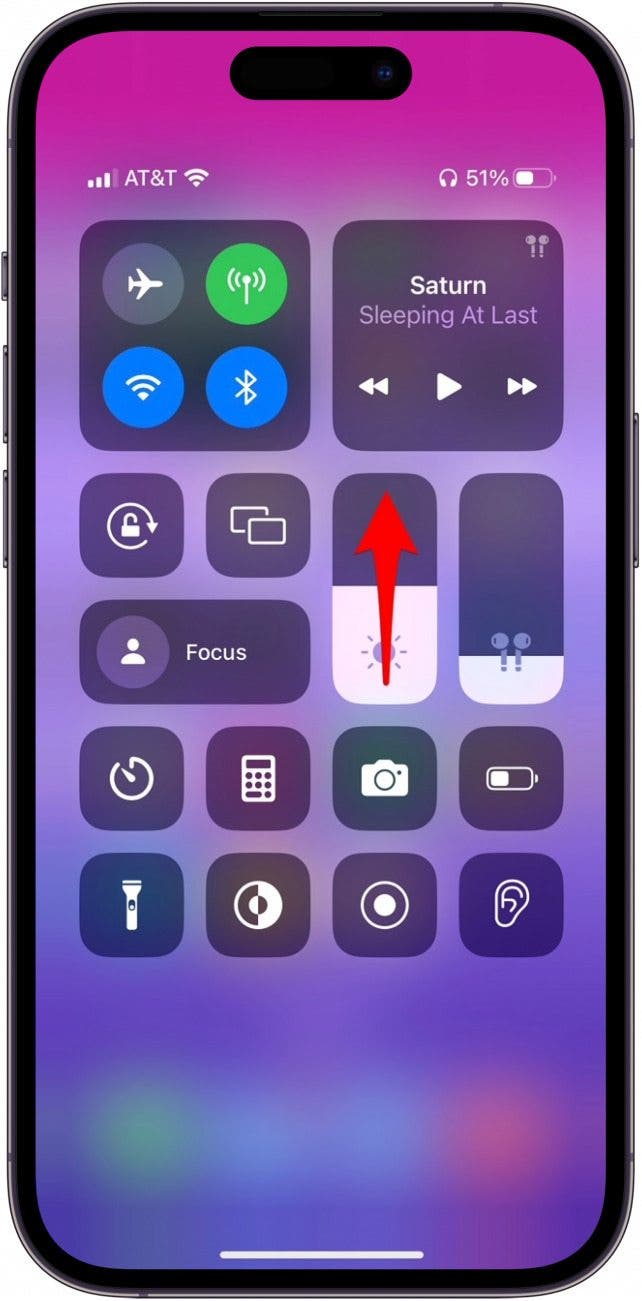The width and height of the screenshot is (642, 1301).
Task: Play the song Saturn
Action: (x=448, y=386)
